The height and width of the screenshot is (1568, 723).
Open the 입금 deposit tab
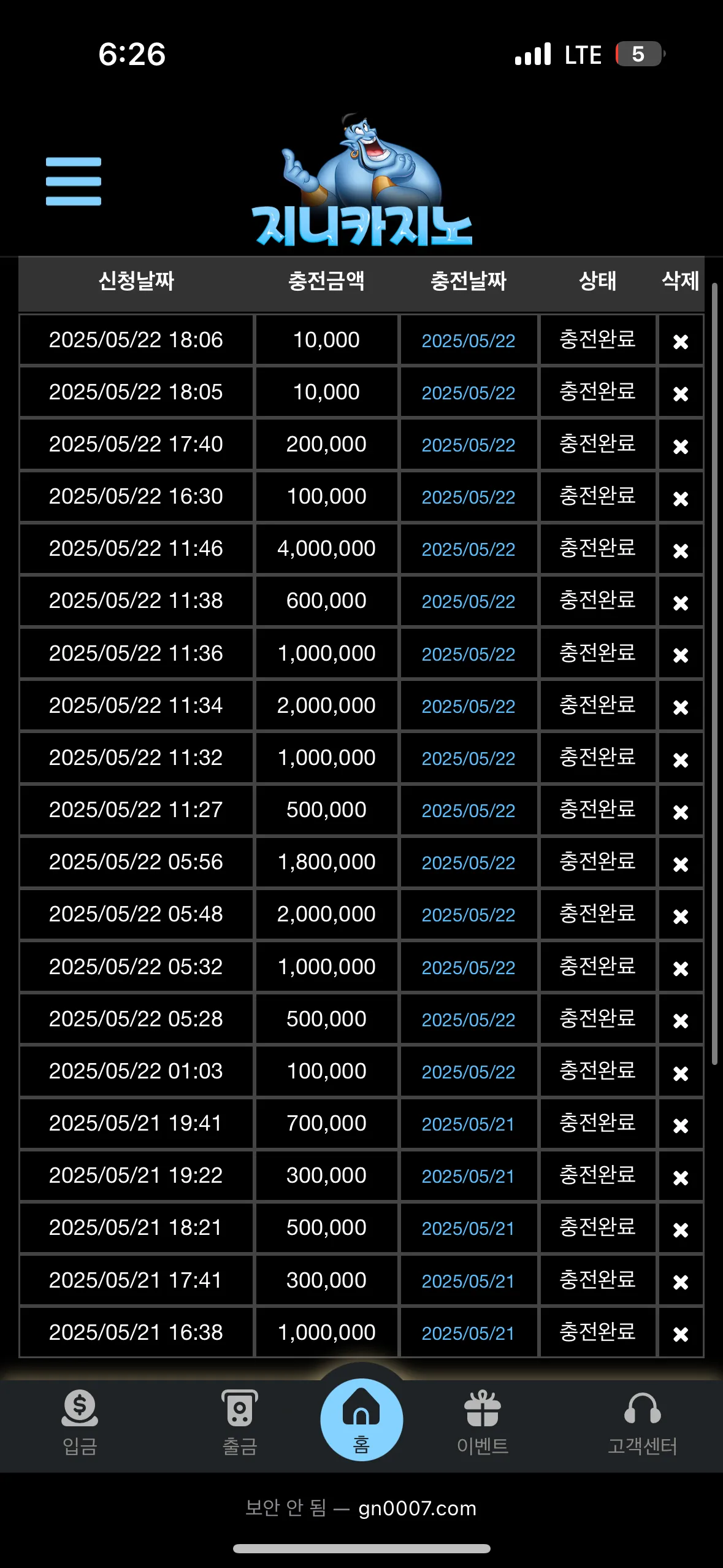click(80, 1423)
